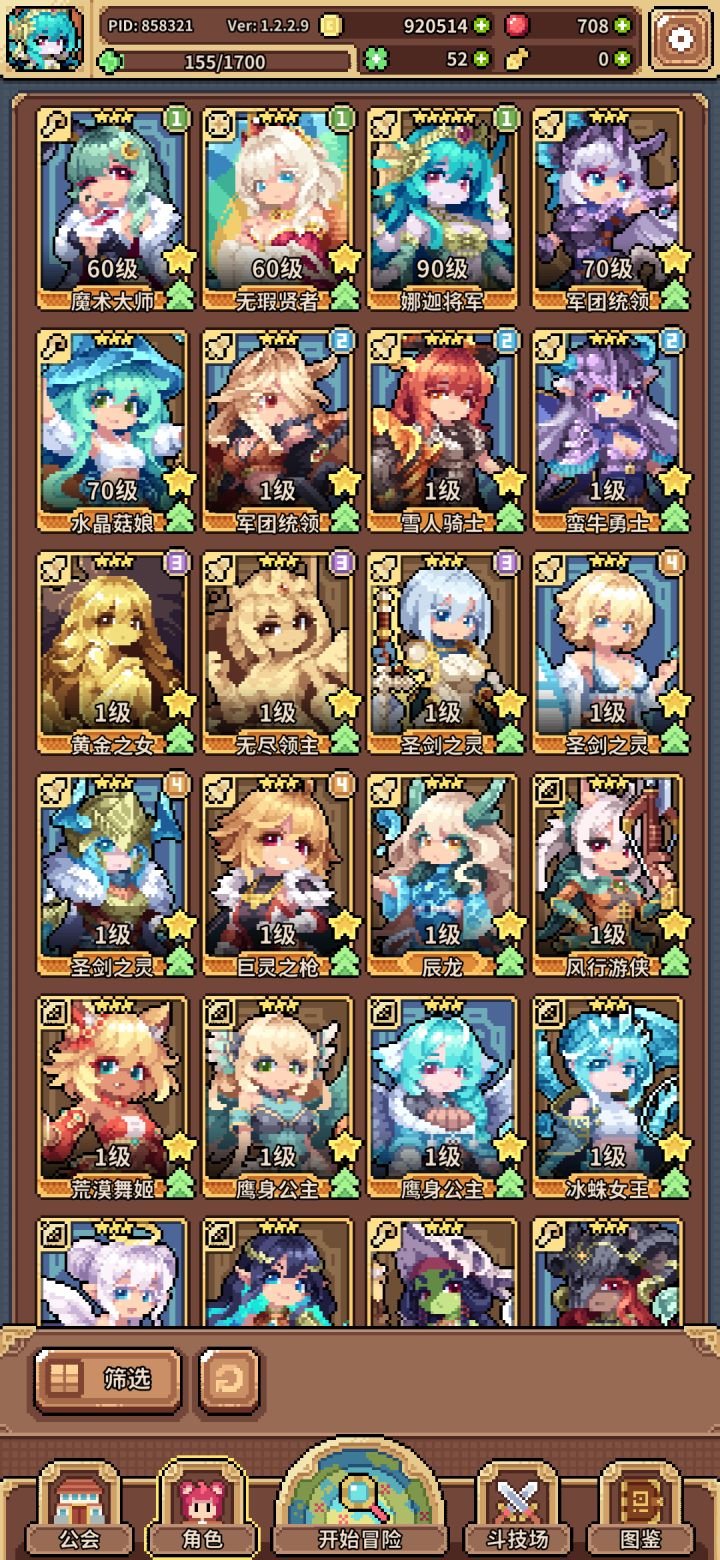Select the 魔术大师 character card

(113, 209)
